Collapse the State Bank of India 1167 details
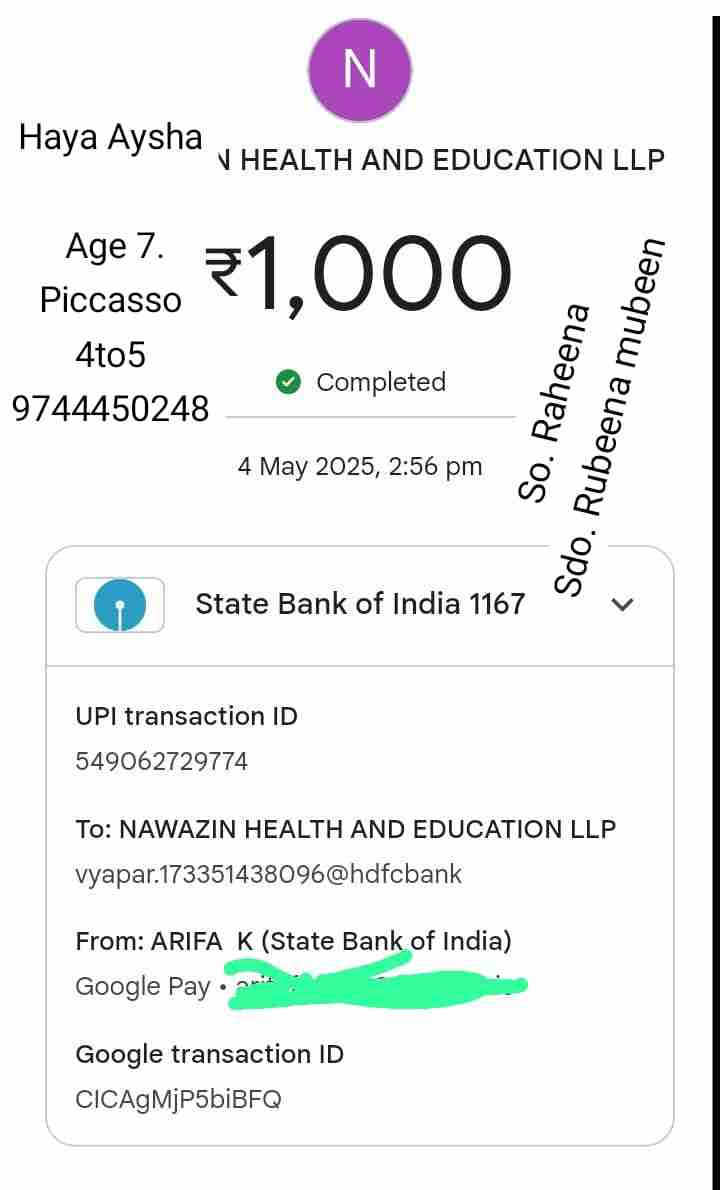The image size is (720, 1190). click(x=622, y=604)
